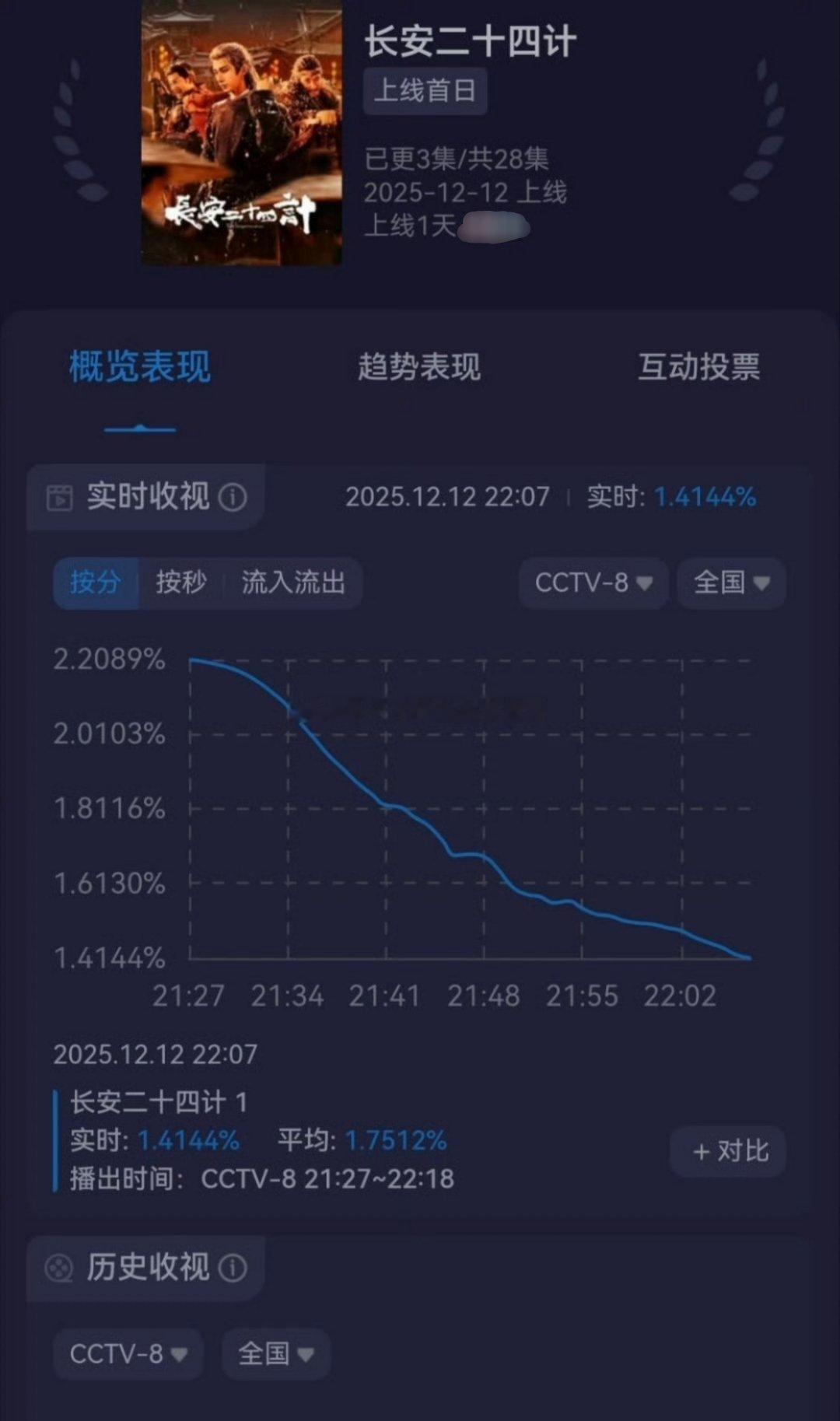840x1421 pixels.
Task: Open the 互动投票 tab
Action: coord(699,369)
